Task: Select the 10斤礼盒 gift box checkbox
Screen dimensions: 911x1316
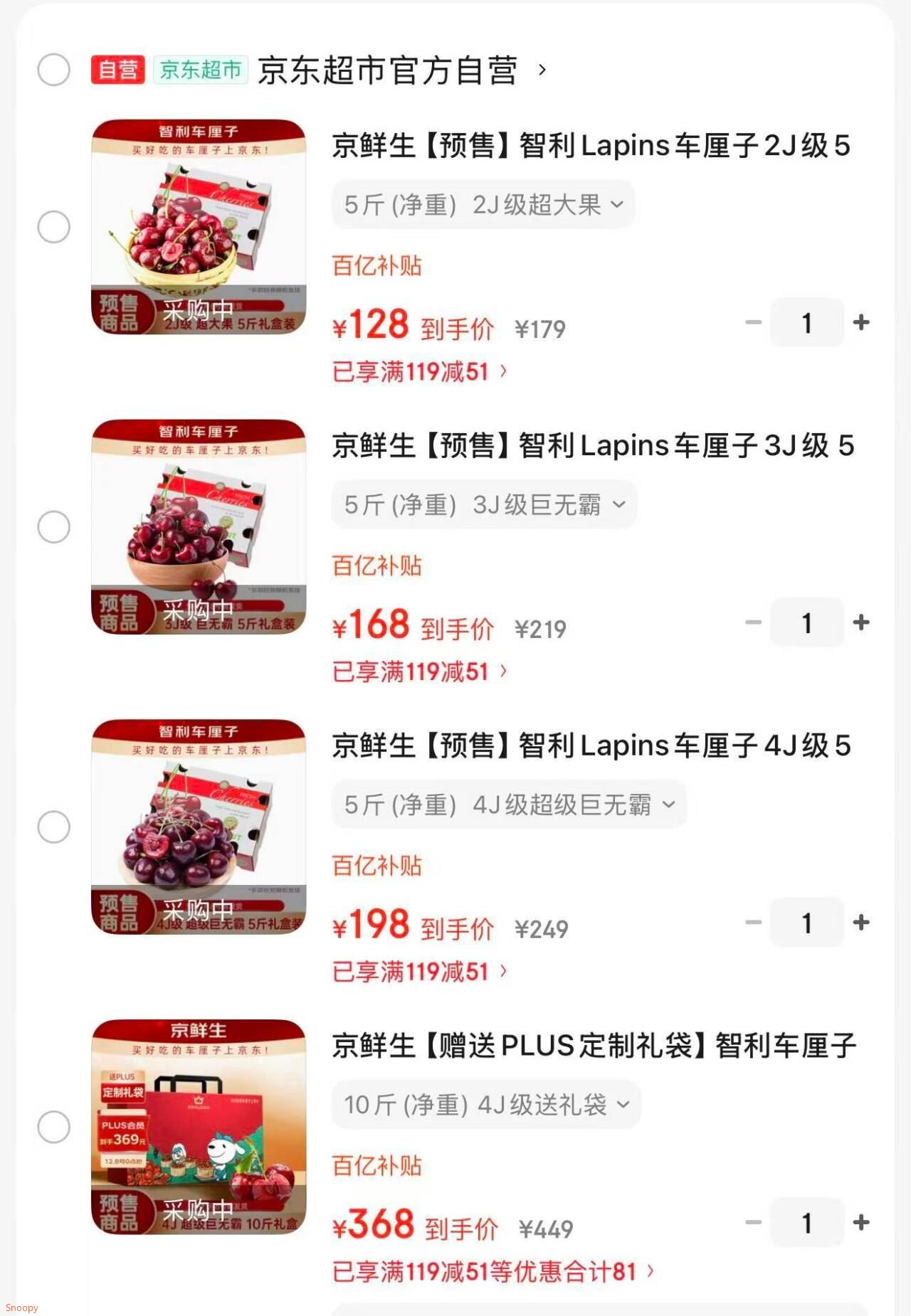Action: tap(54, 1126)
